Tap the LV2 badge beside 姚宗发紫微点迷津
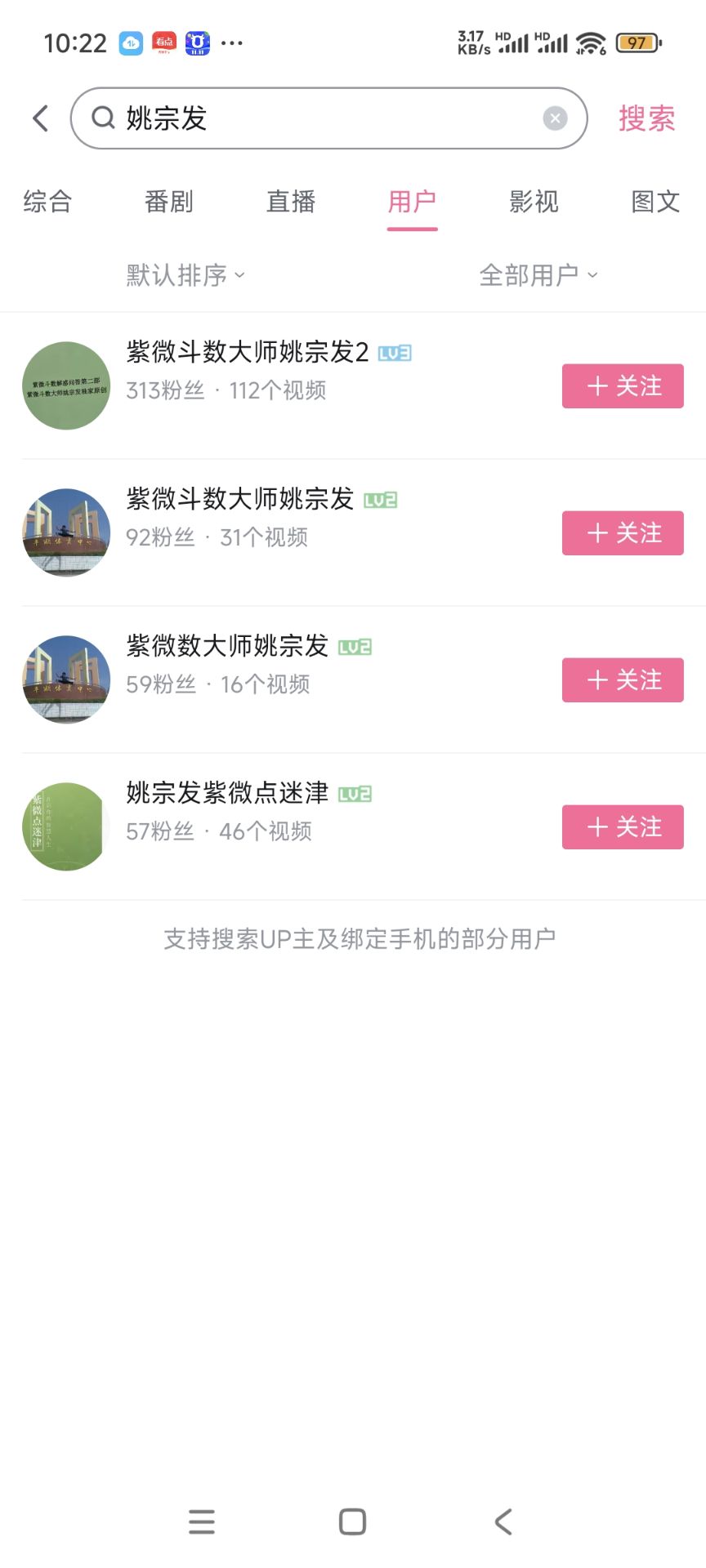The width and height of the screenshot is (706, 1568). tap(356, 793)
